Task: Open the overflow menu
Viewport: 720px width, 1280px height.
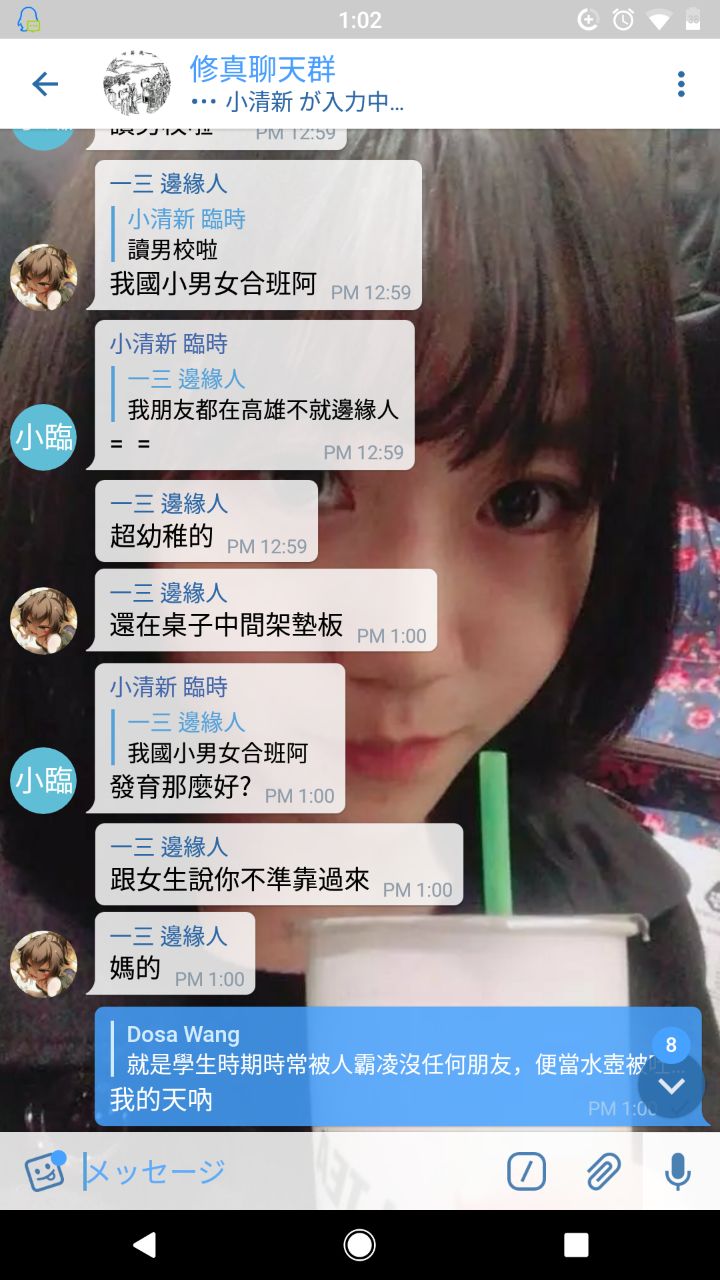Action: pyautogui.click(x=681, y=84)
